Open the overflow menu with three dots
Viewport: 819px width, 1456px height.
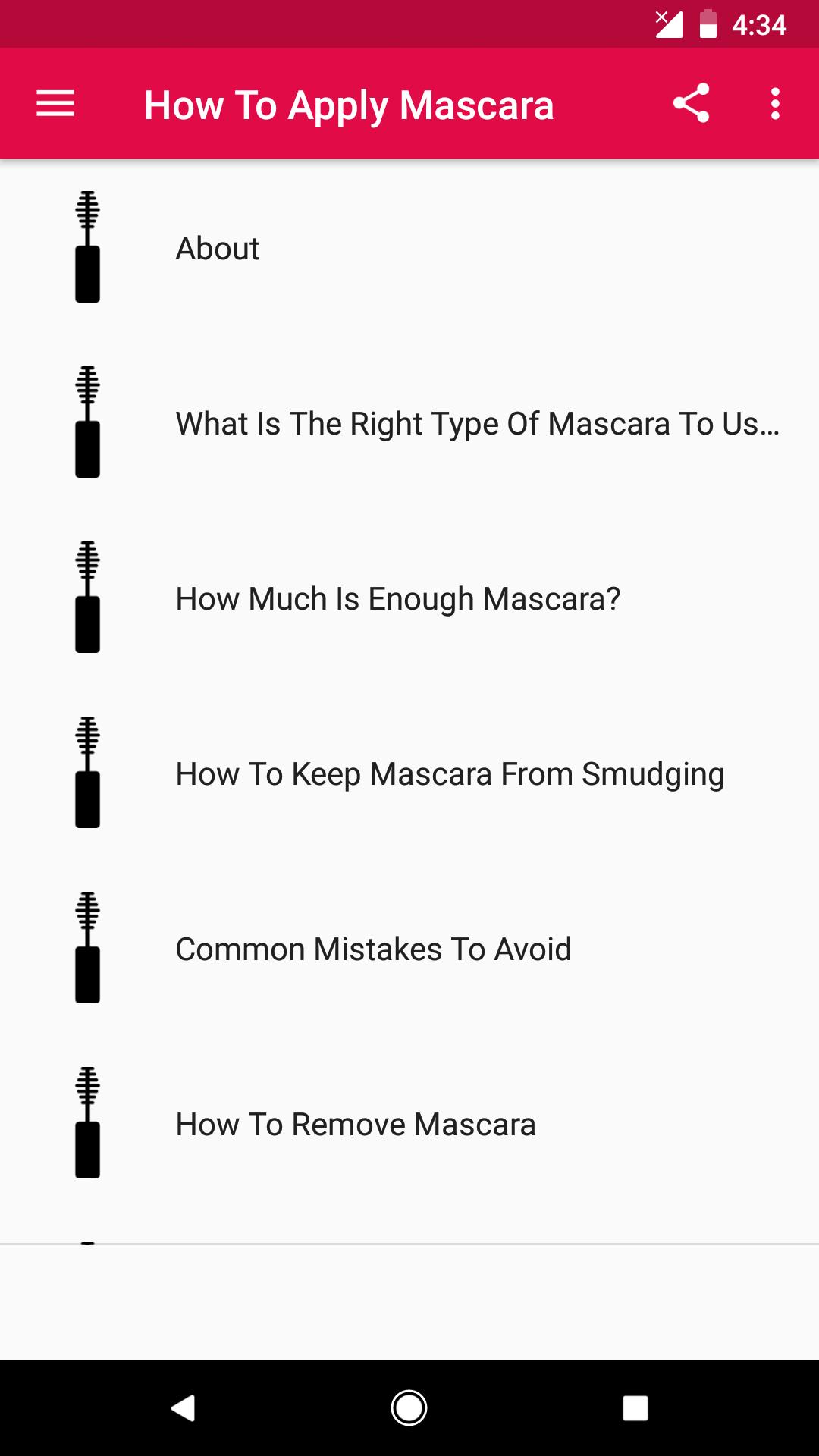click(x=775, y=104)
